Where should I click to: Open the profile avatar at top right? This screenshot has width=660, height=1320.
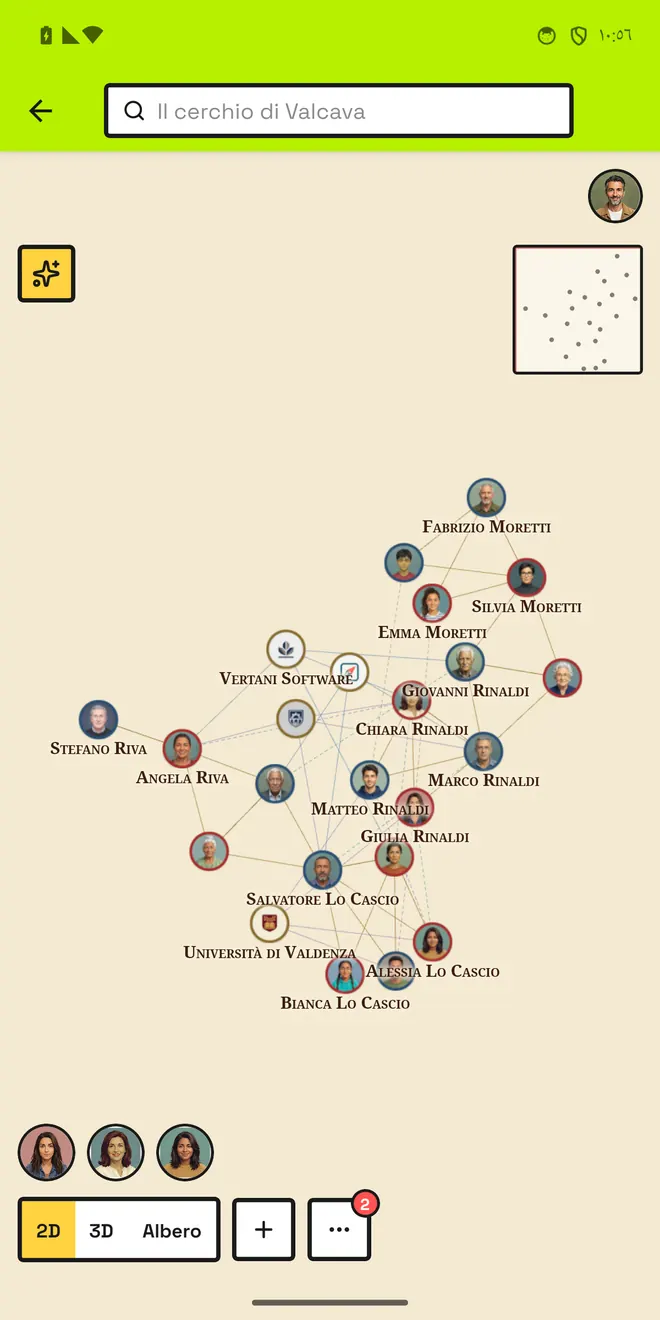click(615, 196)
